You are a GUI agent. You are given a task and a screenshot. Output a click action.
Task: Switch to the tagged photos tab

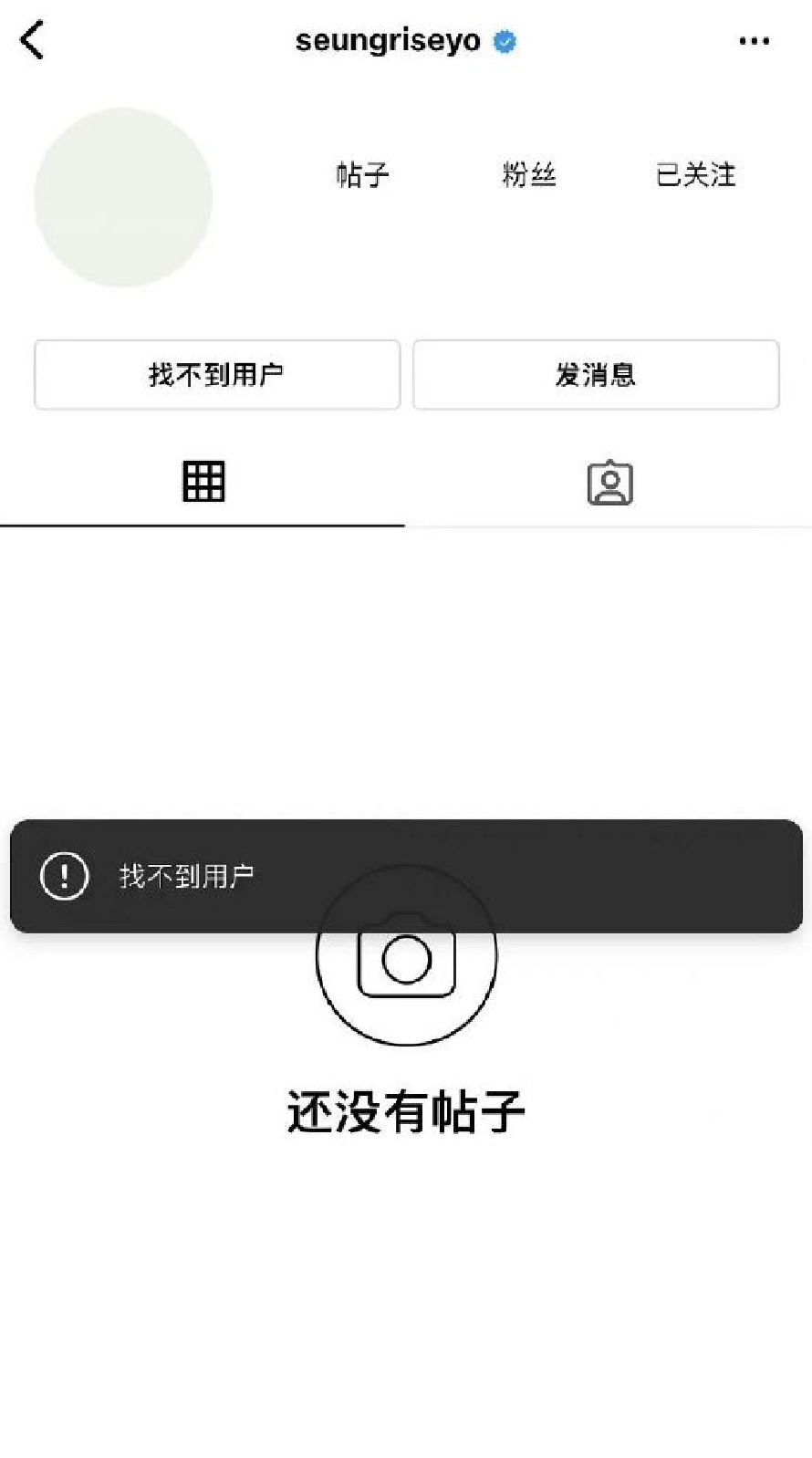[x=609, y=482]
